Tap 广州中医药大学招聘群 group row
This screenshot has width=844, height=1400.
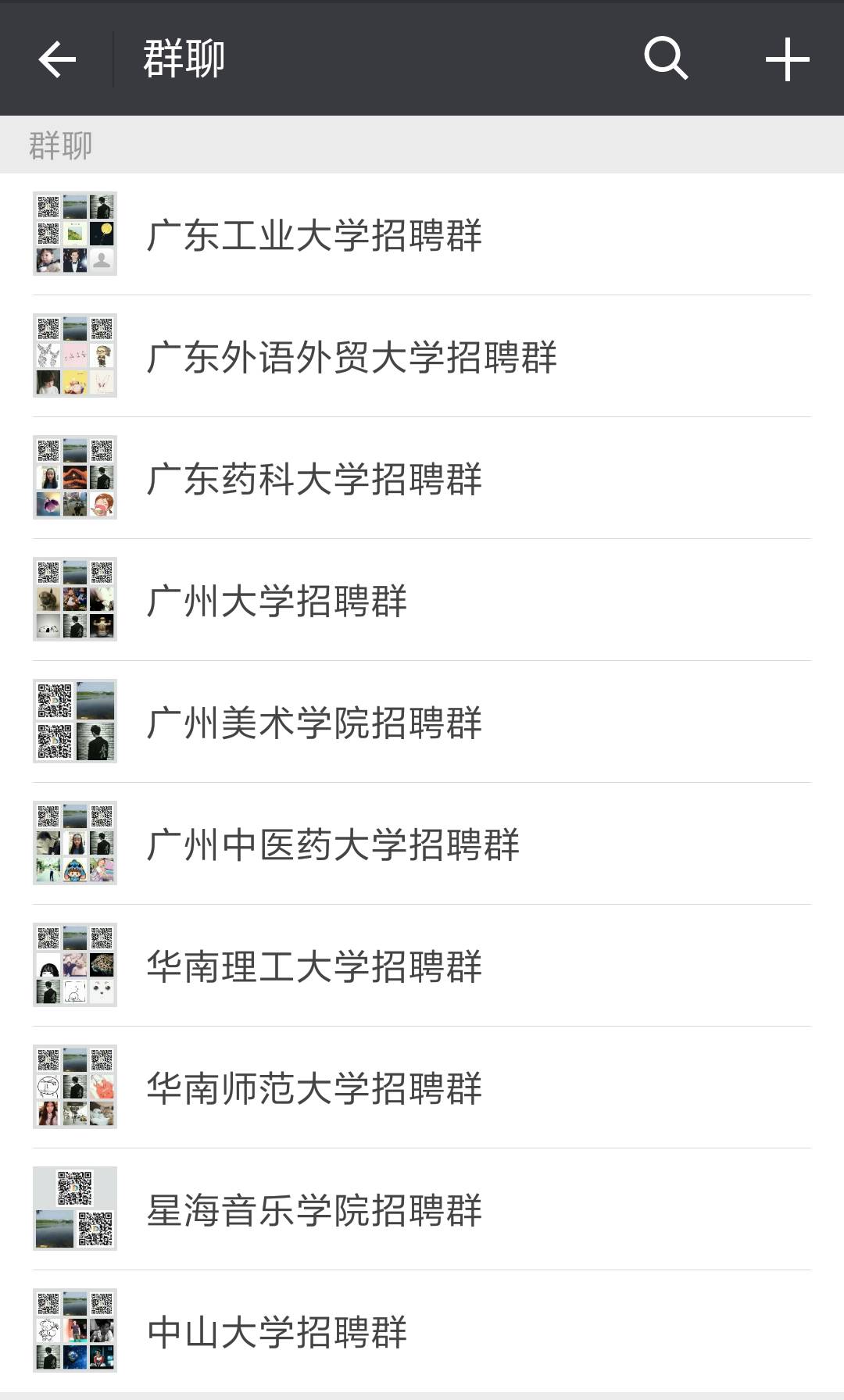pyautogui.click(x=333, y=844)
